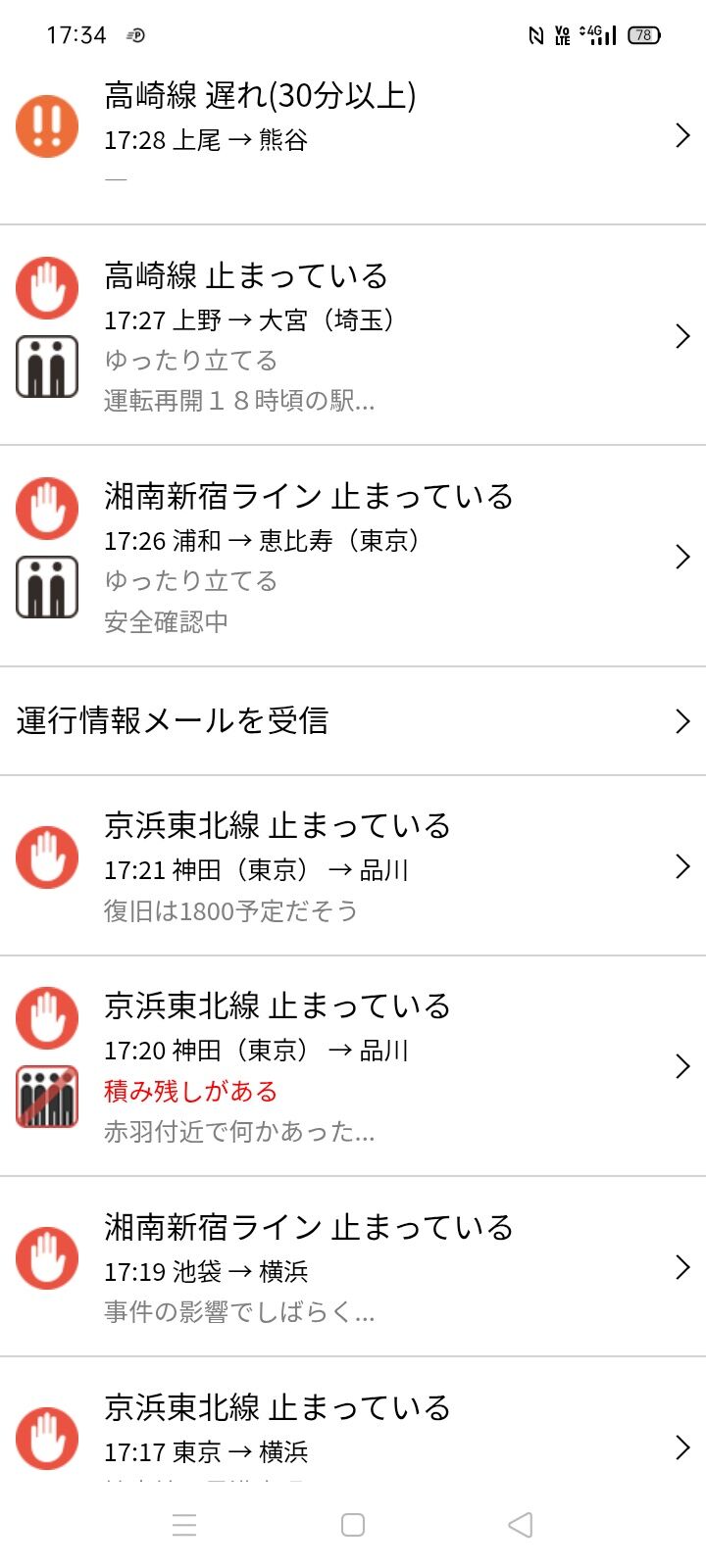Open the 17:19 湘南新宿ライン 池袋→横浜 report
The height and width of the screenshot is (1568, 706).
click(x=353, y=1267)
